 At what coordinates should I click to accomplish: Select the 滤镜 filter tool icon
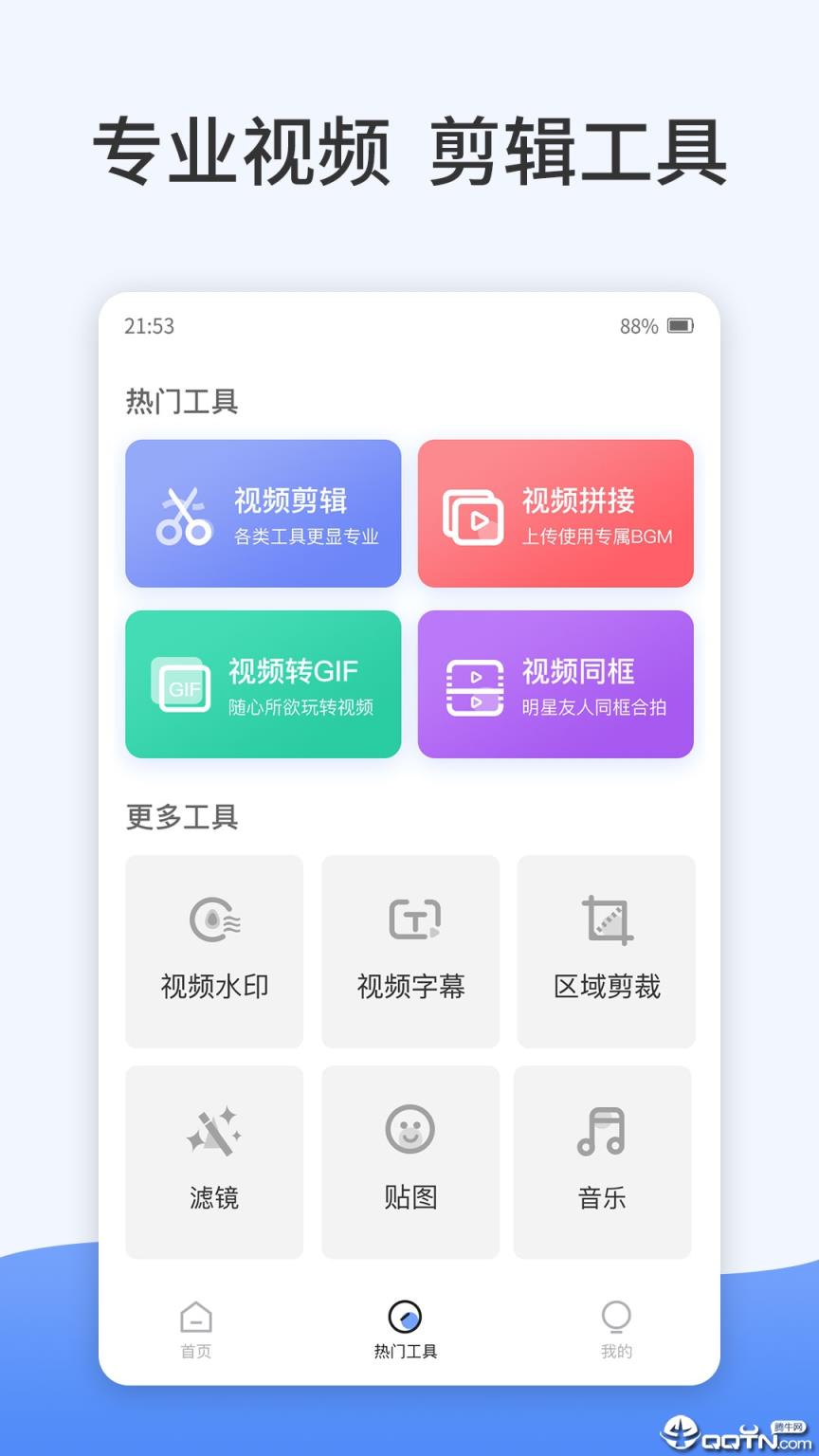(x=213, y=1128)
